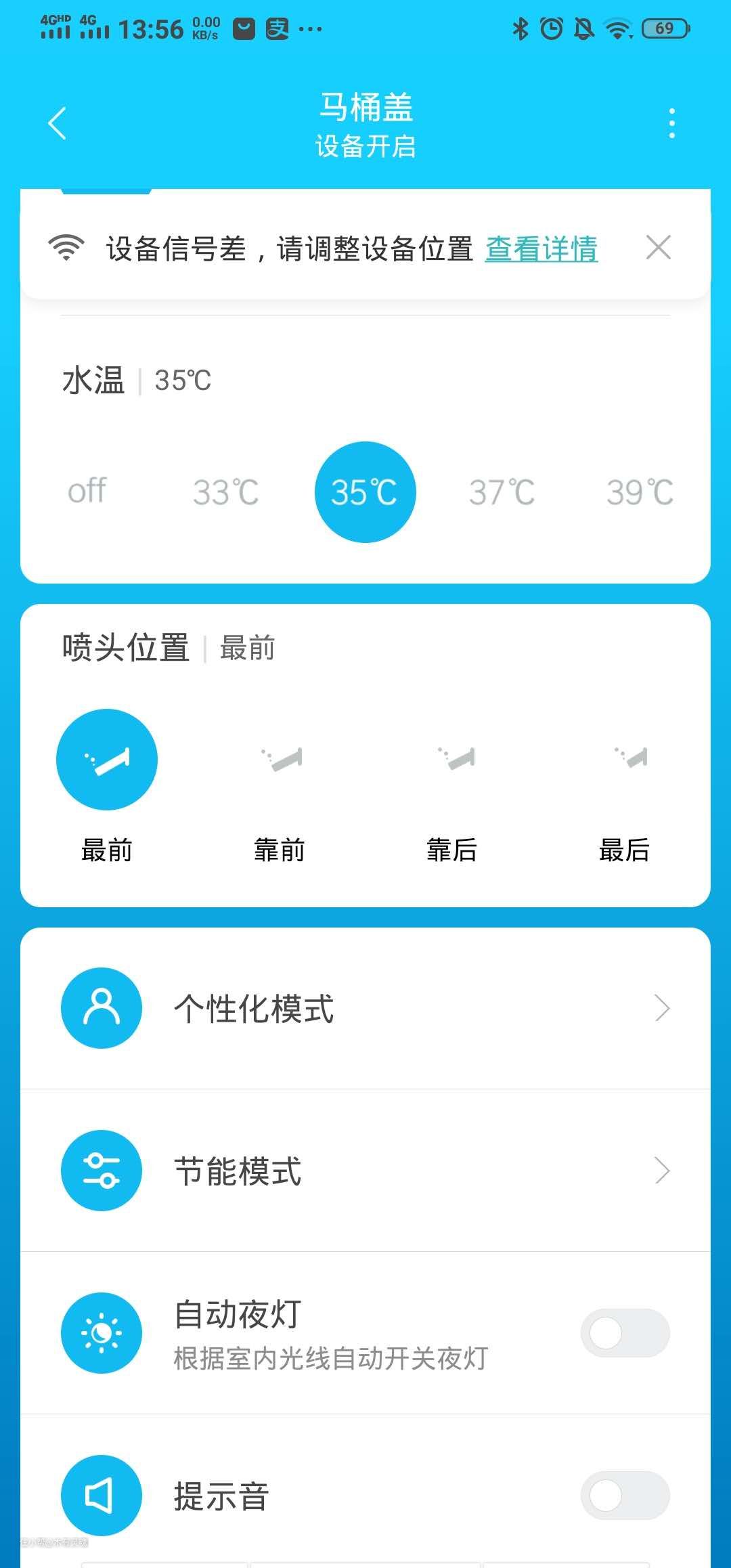Open the 查看详情 link
This screenshot has width=731, height=1568.
541,248
